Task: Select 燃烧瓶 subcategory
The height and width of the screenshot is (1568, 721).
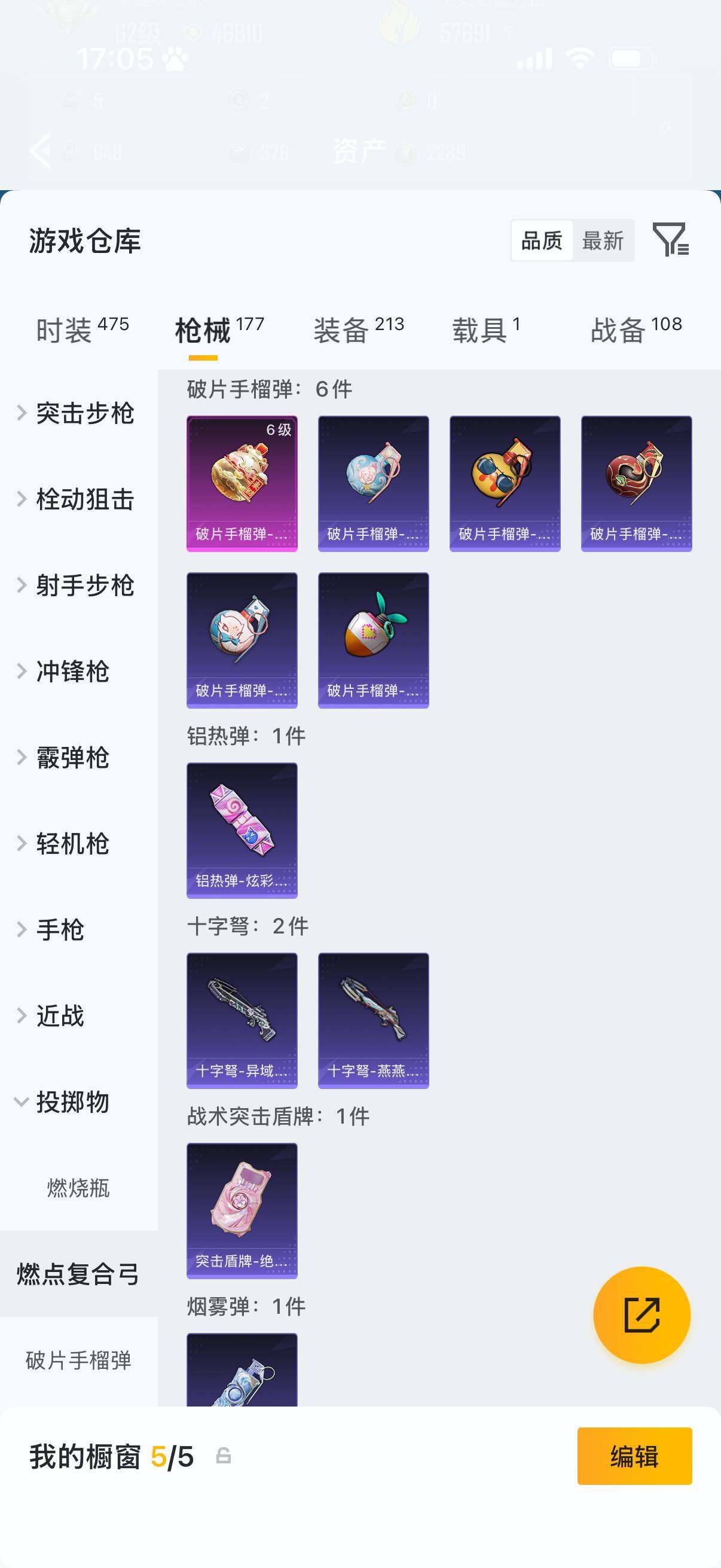Action: click(x=78, y=1188)
